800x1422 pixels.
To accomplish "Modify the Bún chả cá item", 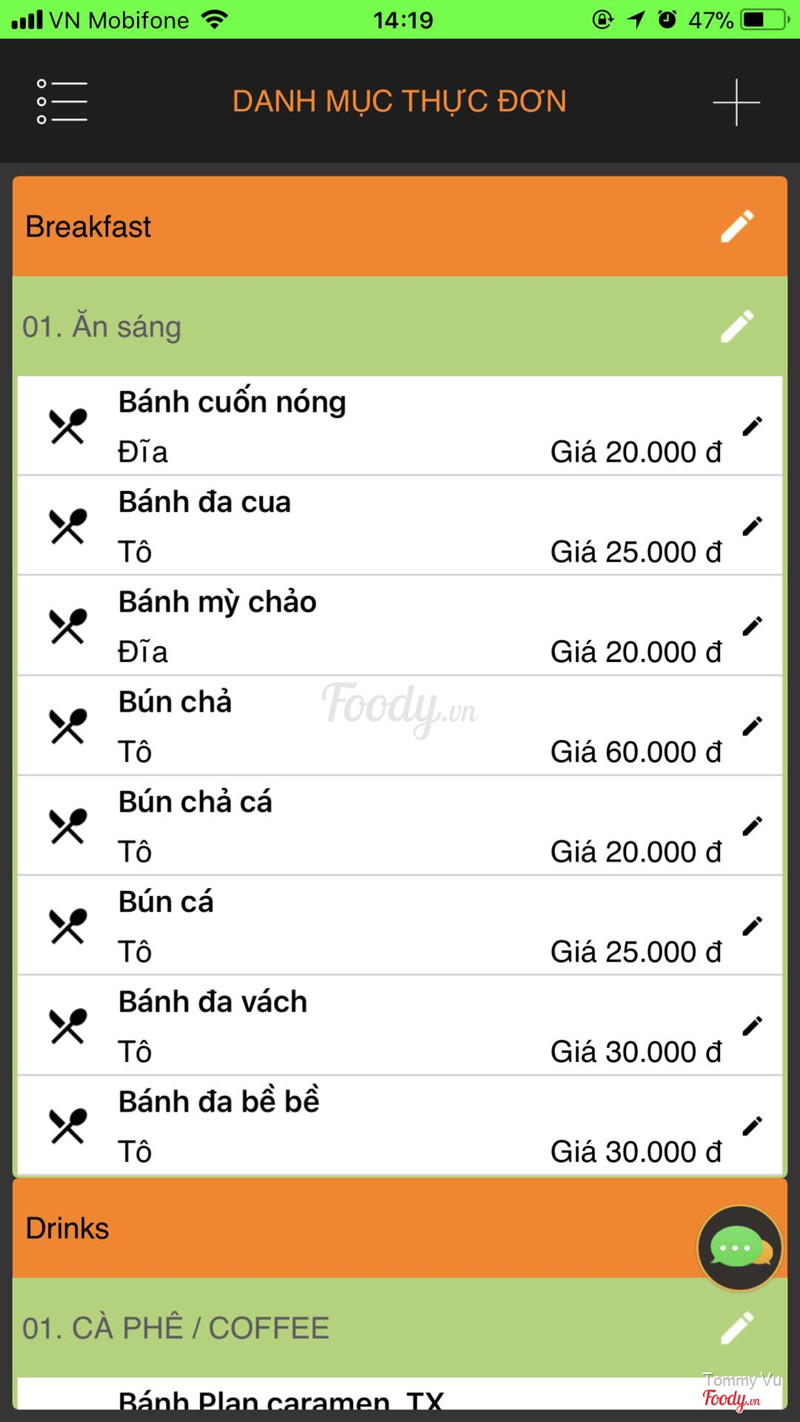I will coord(752,826).
